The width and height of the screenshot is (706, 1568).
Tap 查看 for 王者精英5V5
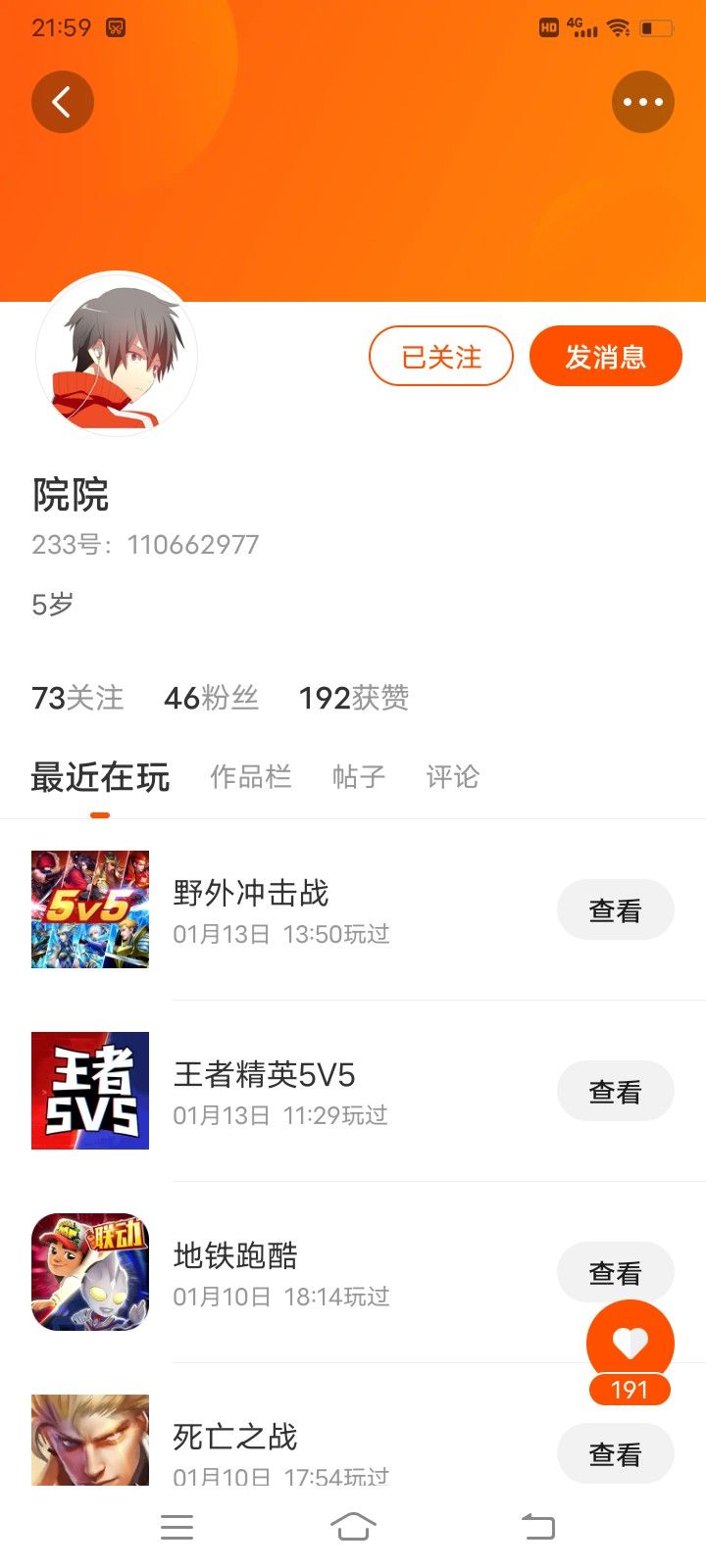616,1092
